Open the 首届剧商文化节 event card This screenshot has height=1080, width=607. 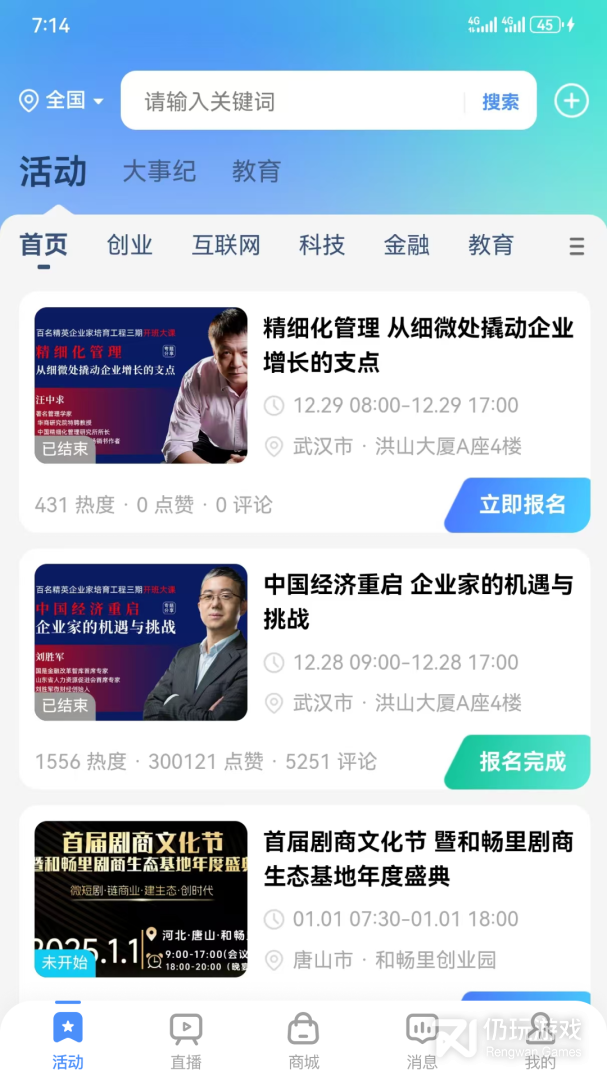(417, 857)
